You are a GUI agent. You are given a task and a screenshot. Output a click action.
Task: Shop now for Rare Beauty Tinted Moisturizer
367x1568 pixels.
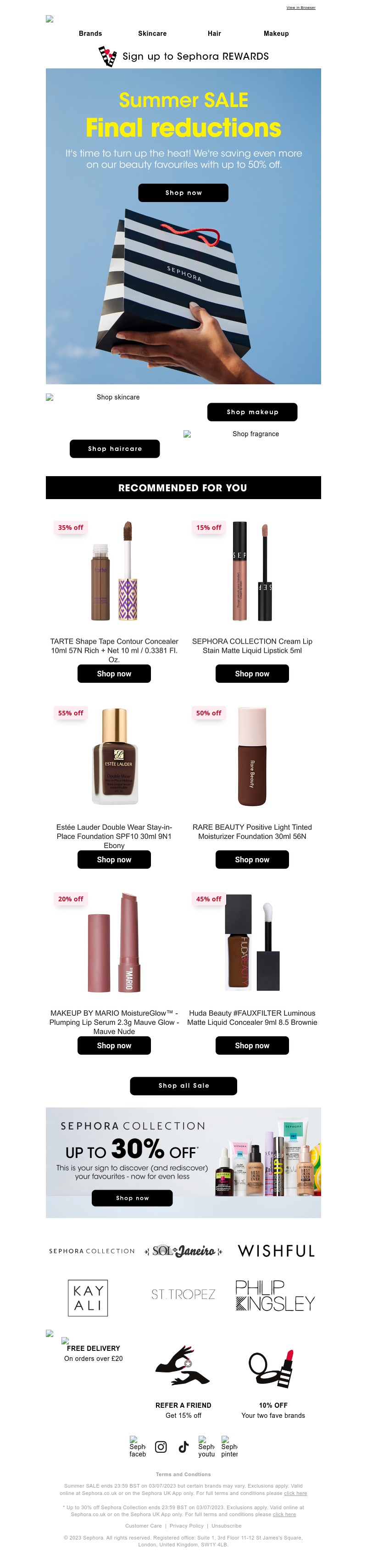(252, 860)
